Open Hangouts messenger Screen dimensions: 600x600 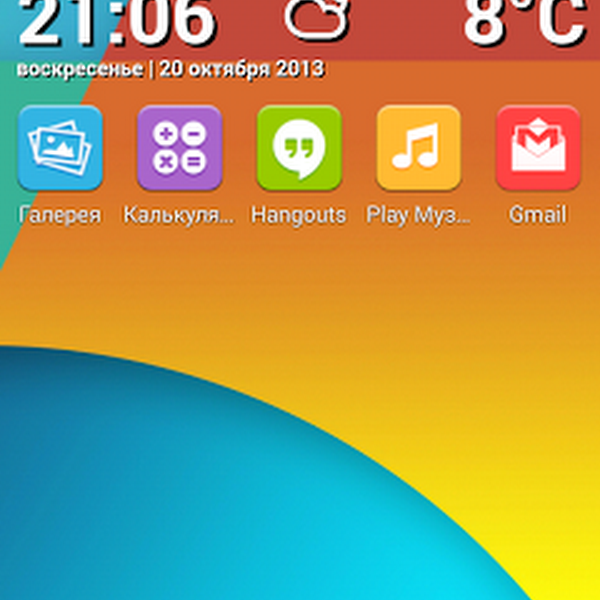[x=298, y=148]
